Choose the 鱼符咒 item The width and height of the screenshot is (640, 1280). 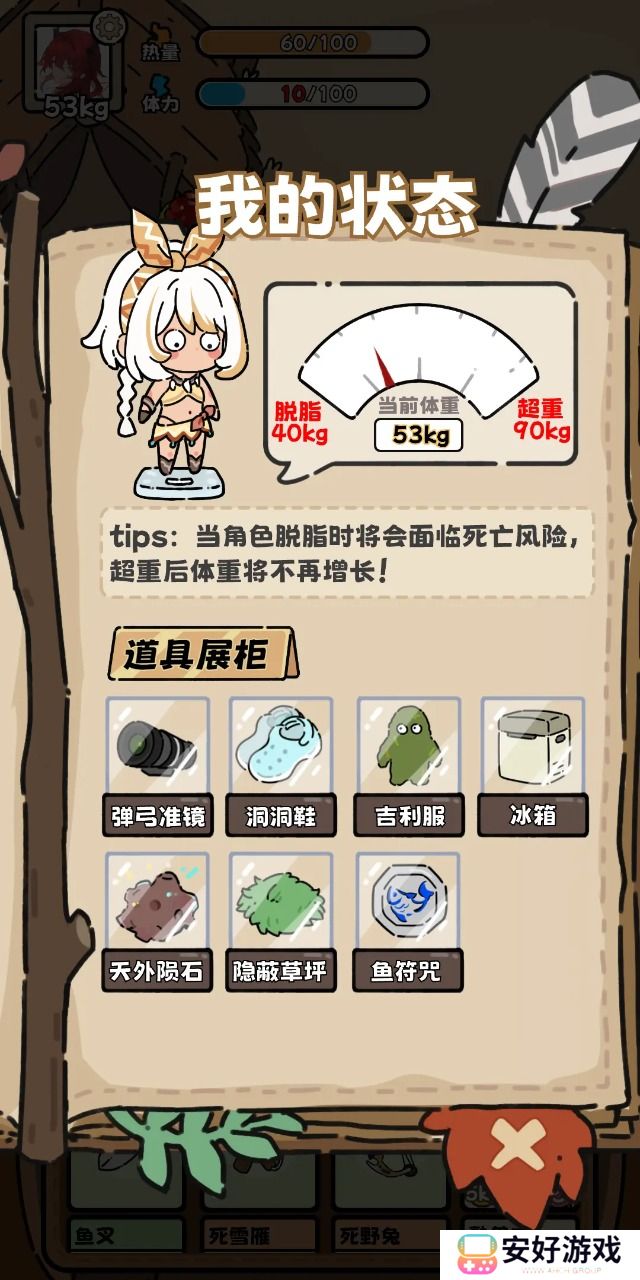click(407, 920)
